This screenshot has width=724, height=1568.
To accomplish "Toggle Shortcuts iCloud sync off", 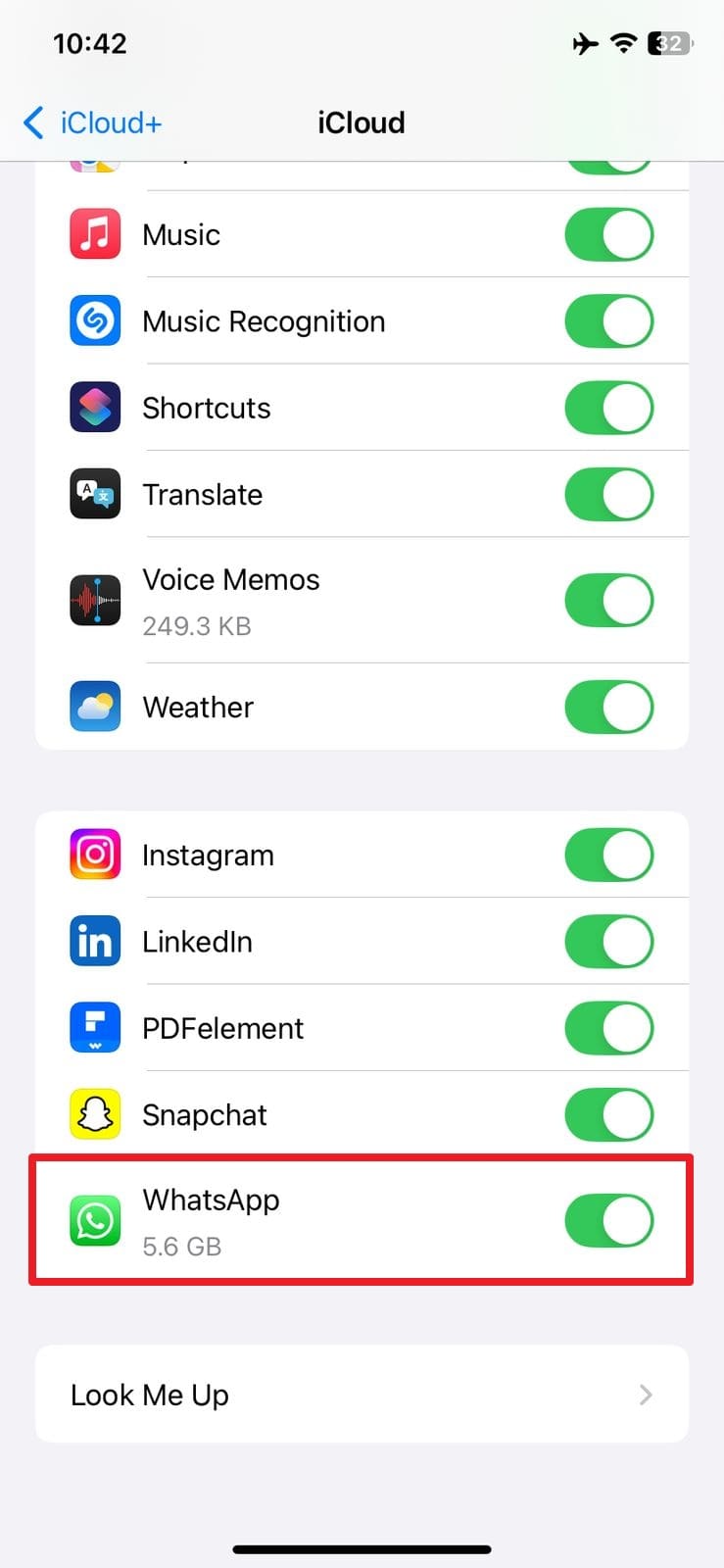I will [608, 408].
